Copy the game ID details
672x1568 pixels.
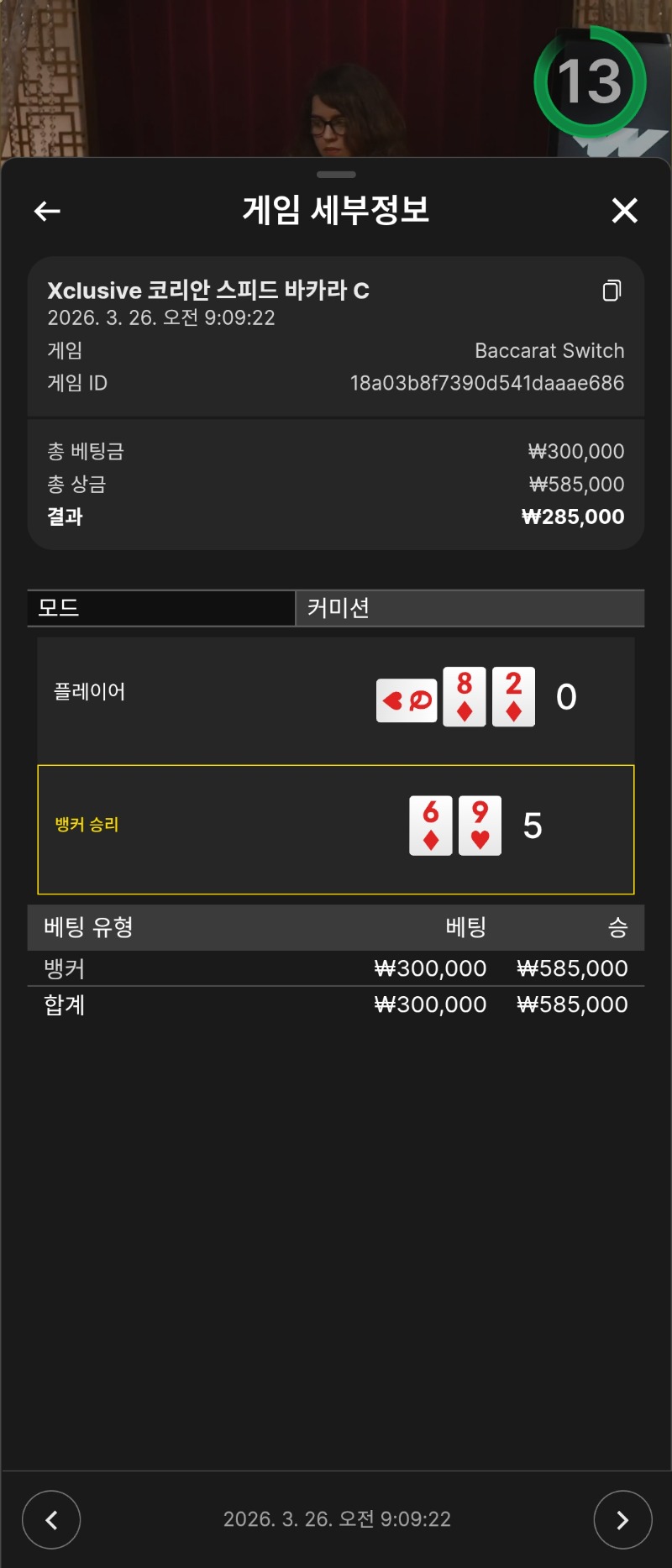point(612,291)
